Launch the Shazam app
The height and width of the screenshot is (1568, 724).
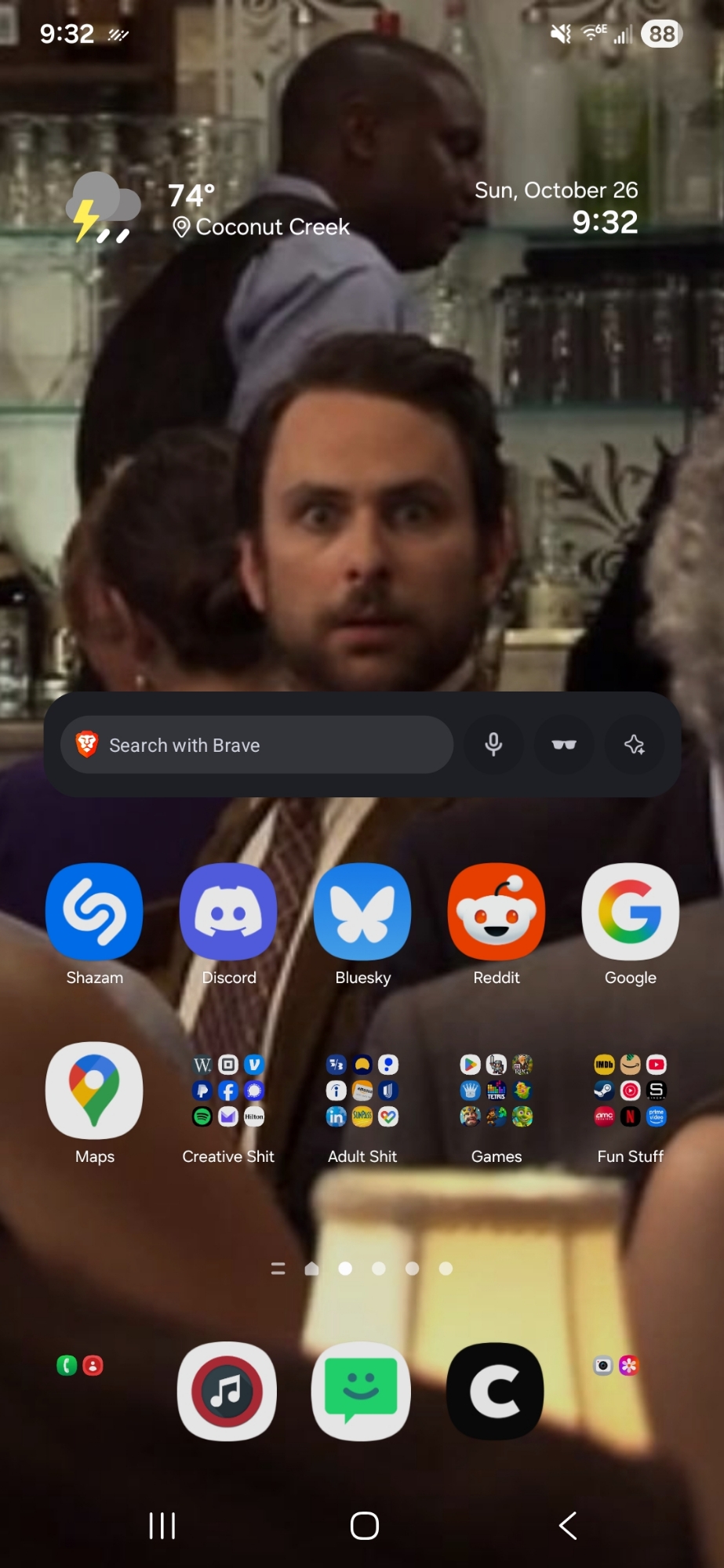pyautogui.click(x=94, y=912)
